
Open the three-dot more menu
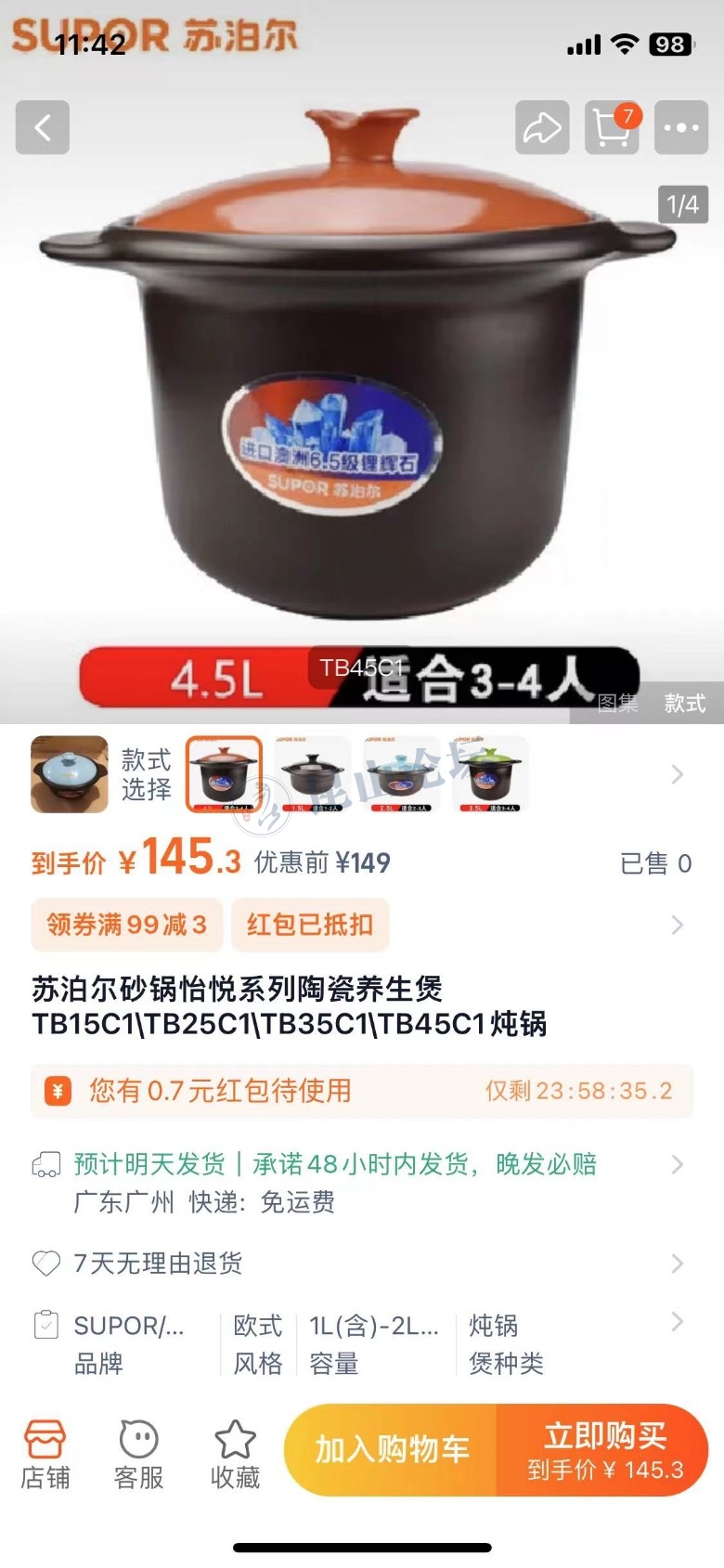coord(681,127)
